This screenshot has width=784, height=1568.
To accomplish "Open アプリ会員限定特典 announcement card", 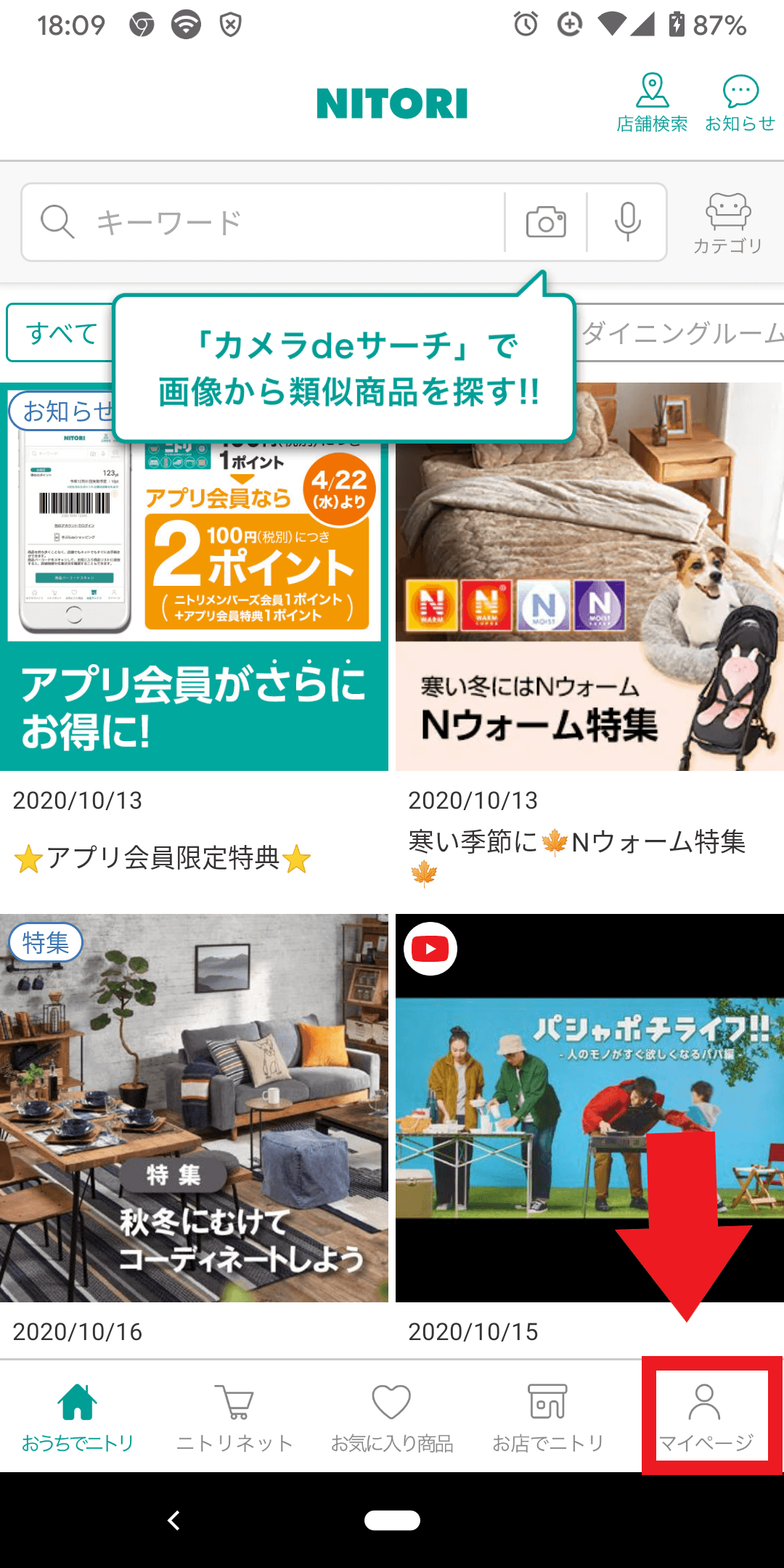I will pos(194,639).
